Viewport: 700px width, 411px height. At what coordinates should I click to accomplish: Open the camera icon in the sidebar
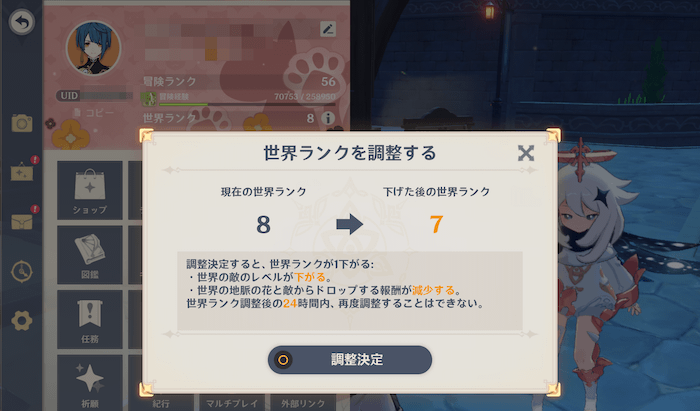point(21,122)
